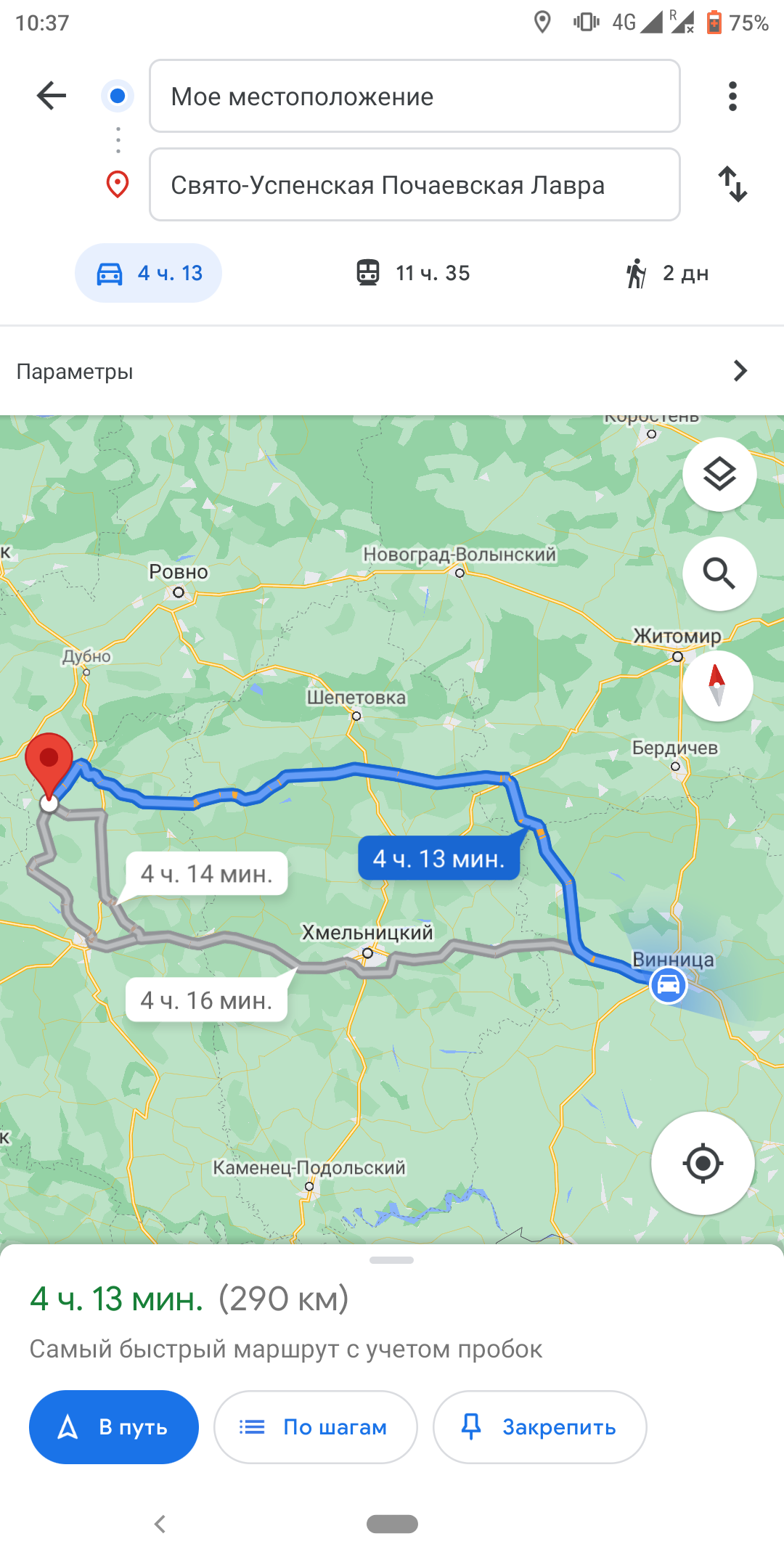Choose the alternative 4 ч. 14 мин. route
The image size is (784, 1568).
207,874
